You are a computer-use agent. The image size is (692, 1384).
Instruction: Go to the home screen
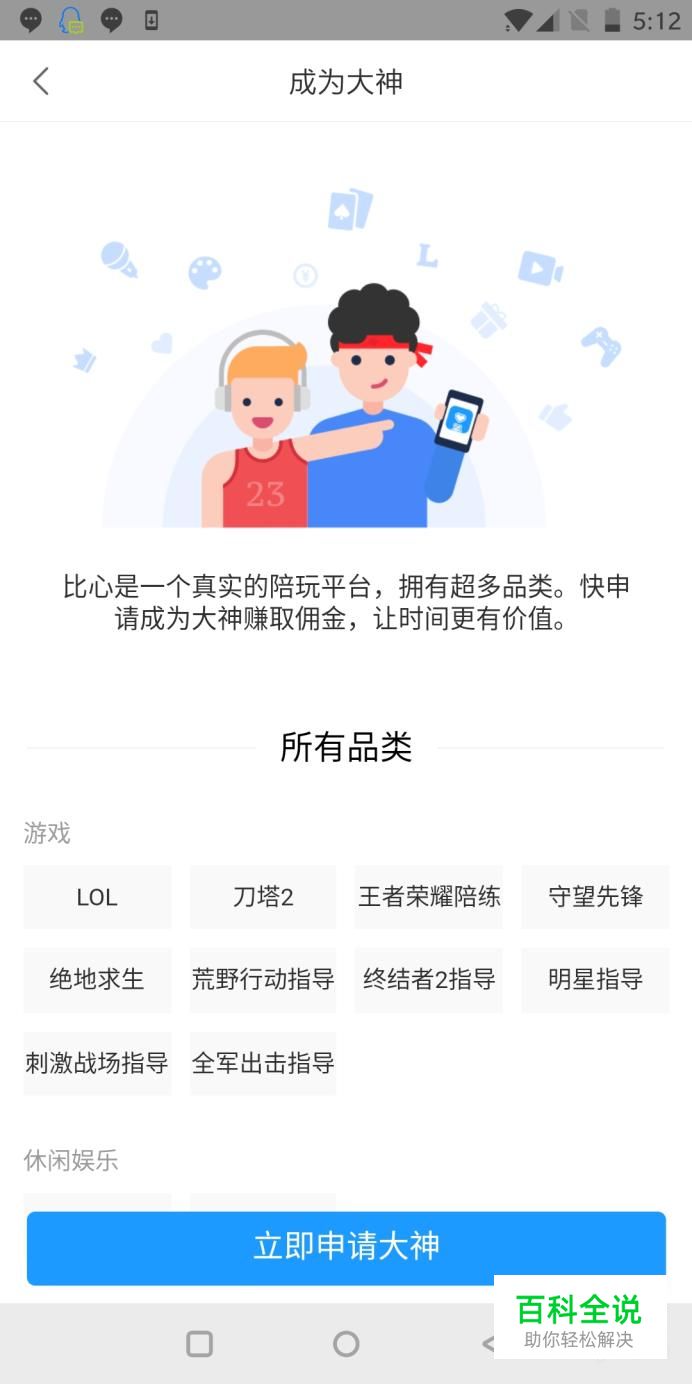point(346,1344)
